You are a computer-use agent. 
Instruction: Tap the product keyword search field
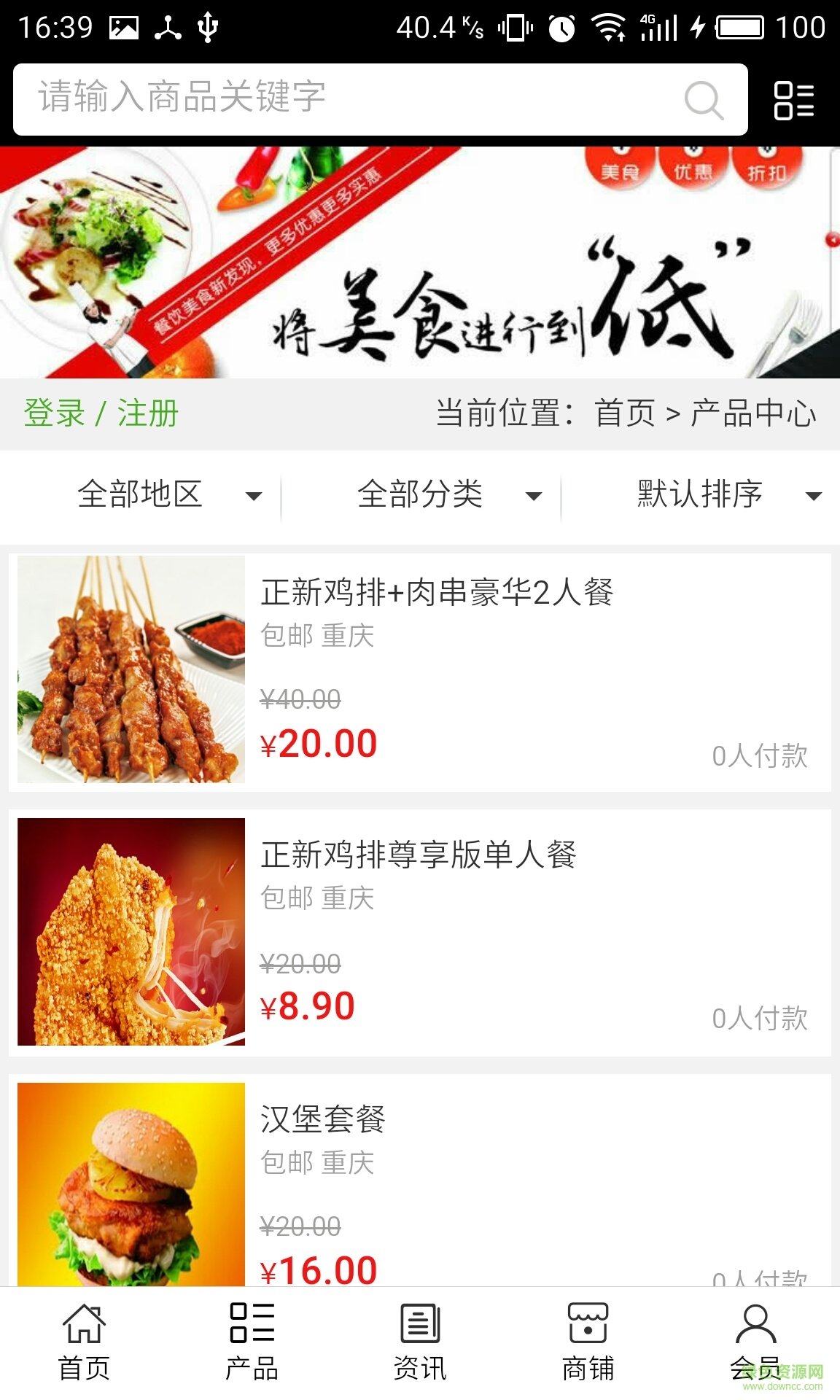pos(350,98)
